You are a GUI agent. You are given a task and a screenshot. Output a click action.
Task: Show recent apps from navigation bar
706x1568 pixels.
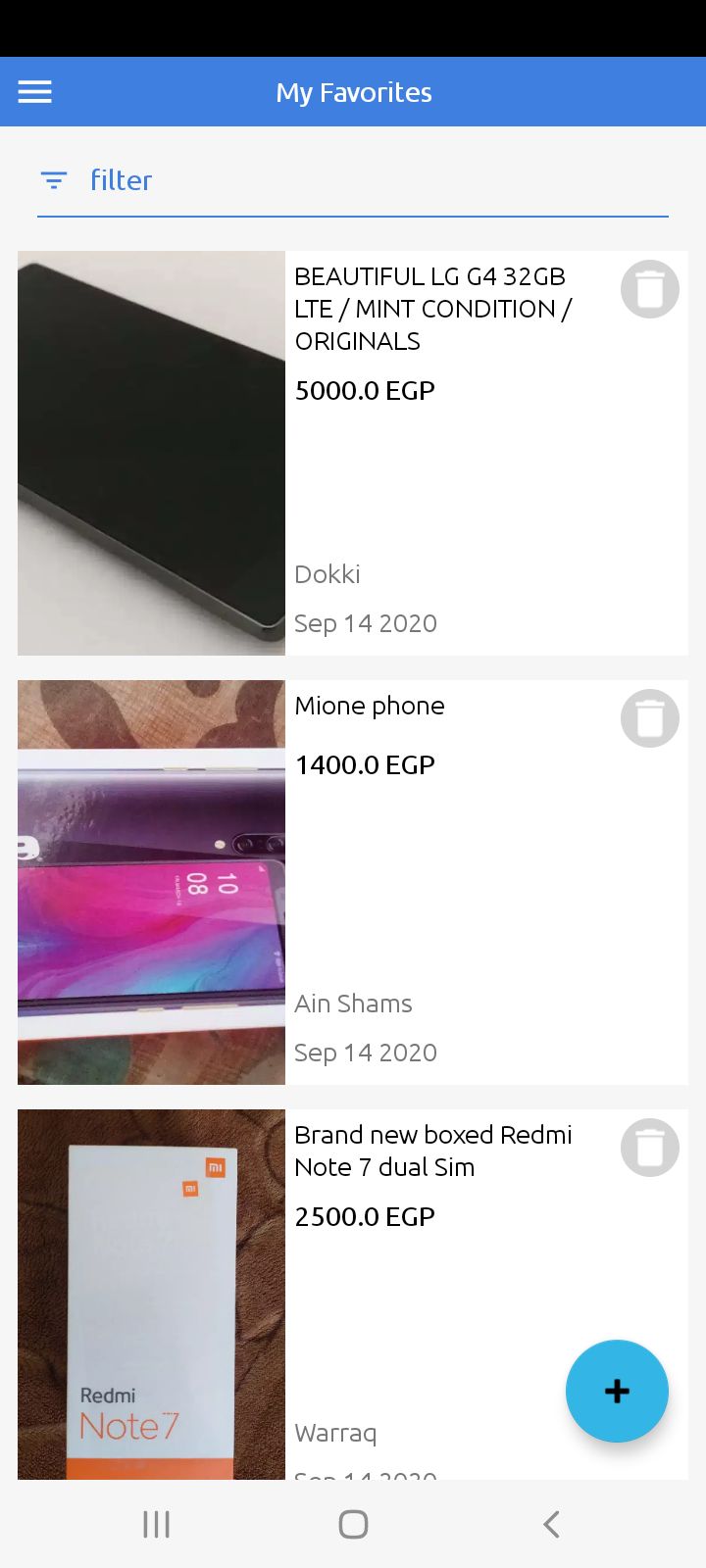156,1524
